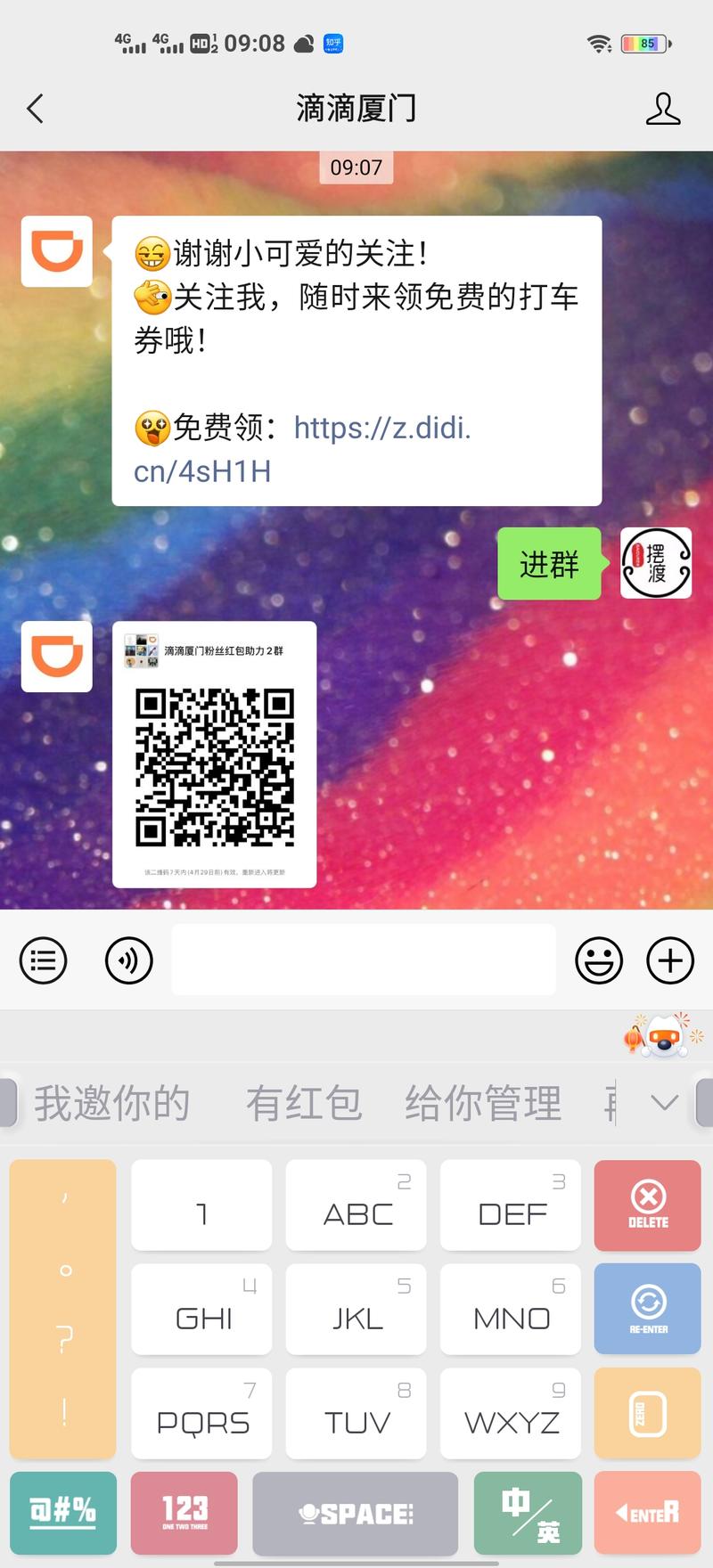Open the quick phrases list icon
Viewport: 713px width, 1568px height.
coord(43,960)
